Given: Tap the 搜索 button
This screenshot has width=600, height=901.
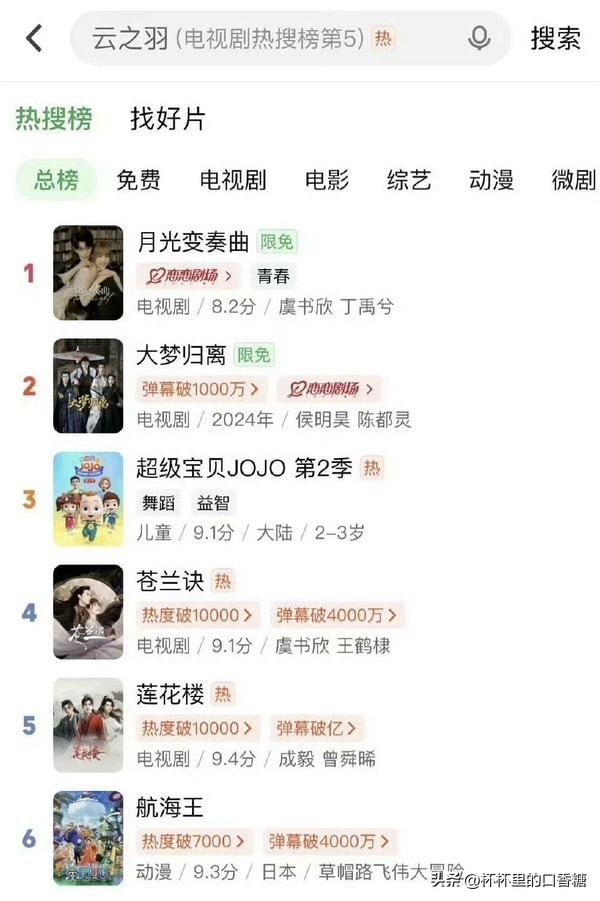Looking at the screenshot, I should click(x=555, y=39).
